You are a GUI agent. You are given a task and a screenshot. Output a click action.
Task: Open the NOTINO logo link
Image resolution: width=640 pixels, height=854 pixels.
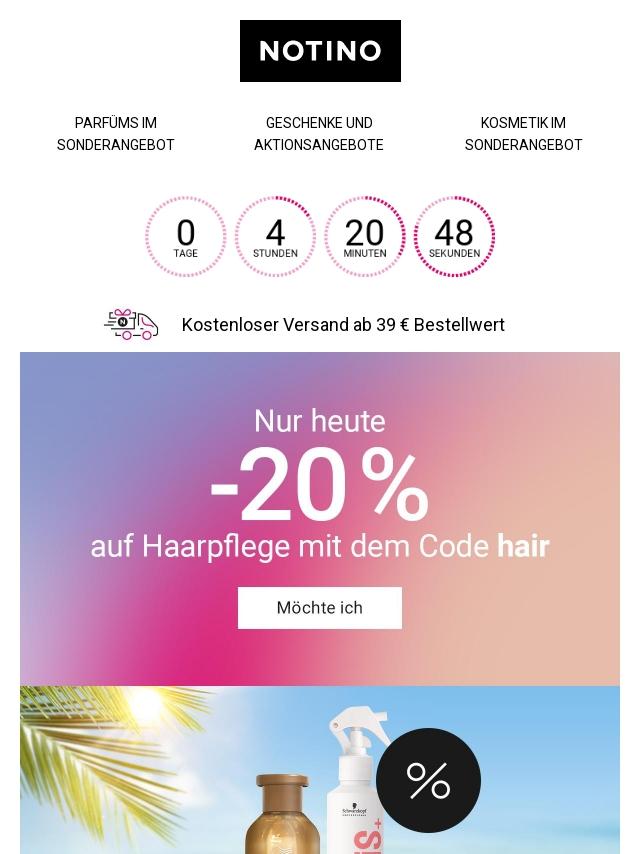(320, 51)
